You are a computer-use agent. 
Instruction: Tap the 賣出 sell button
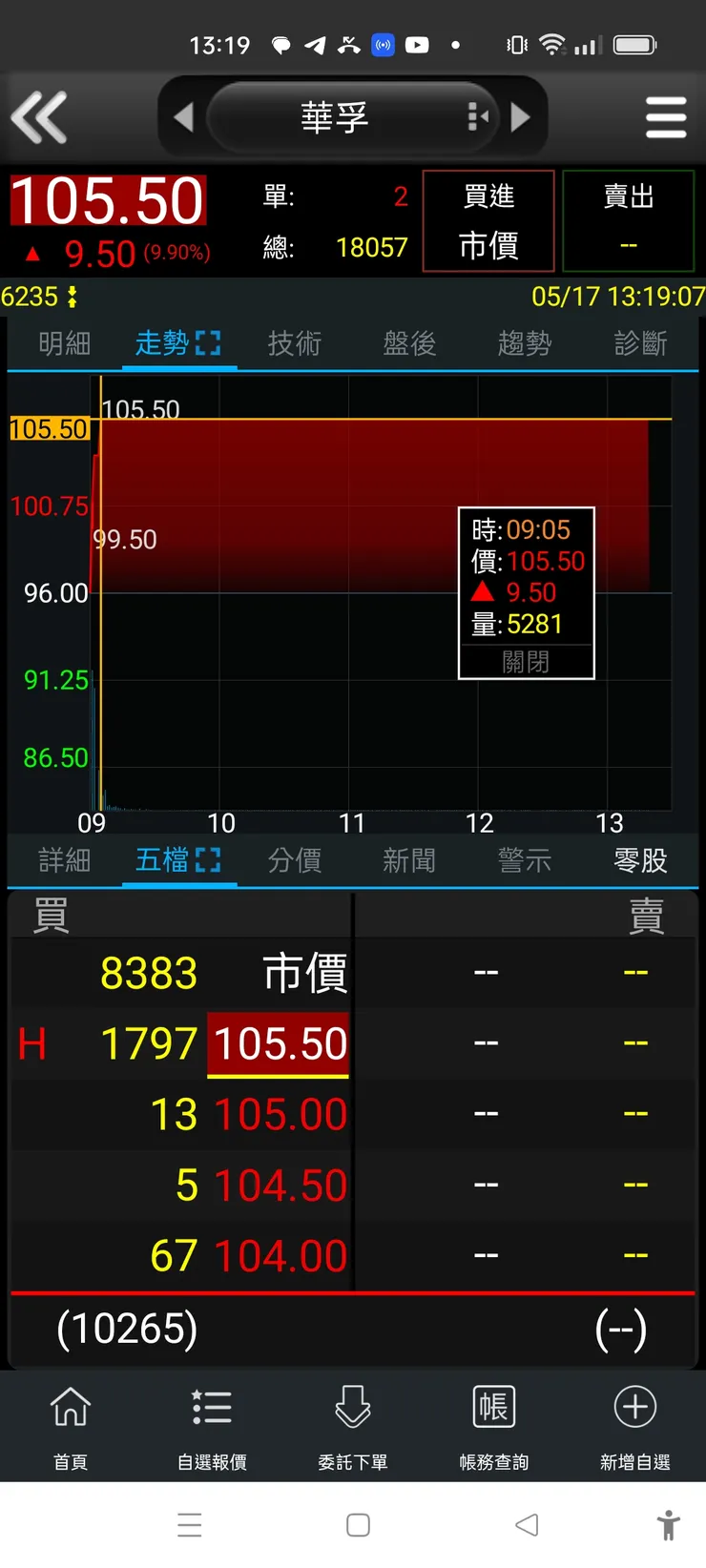(628, 221)
